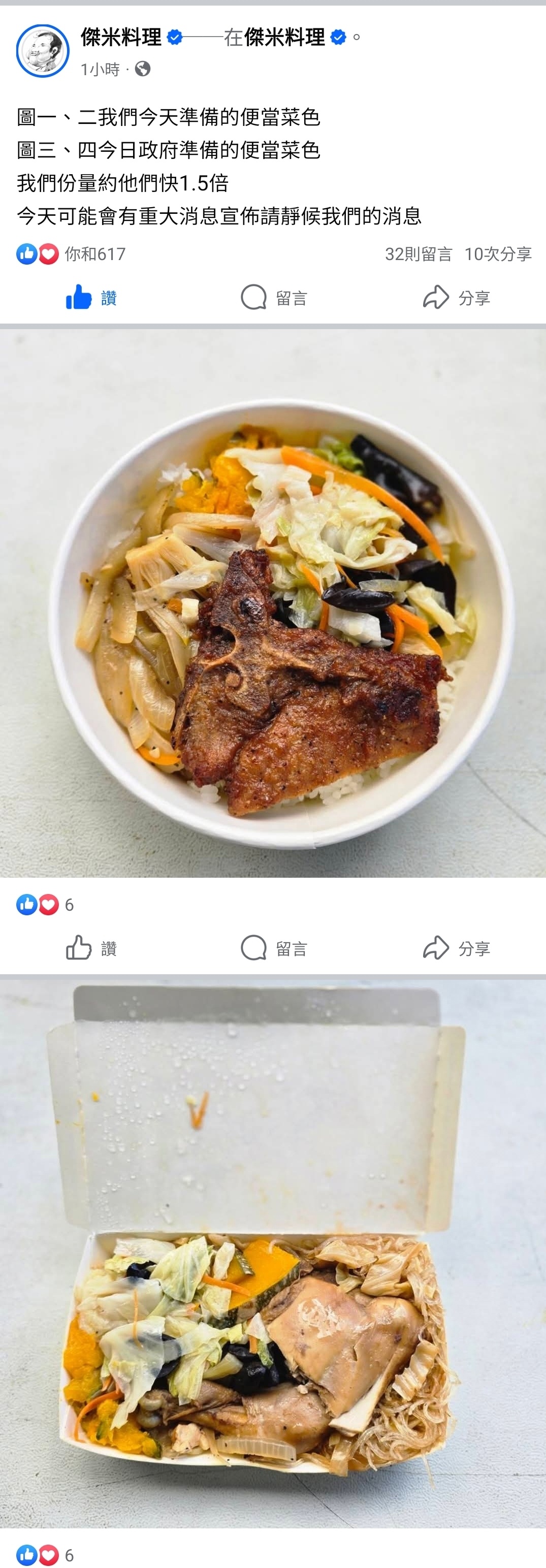Viewport: 546px width, 1568px height.
Task: Open the tagged location 傑米料理
Action: click(x=284, y=38)
